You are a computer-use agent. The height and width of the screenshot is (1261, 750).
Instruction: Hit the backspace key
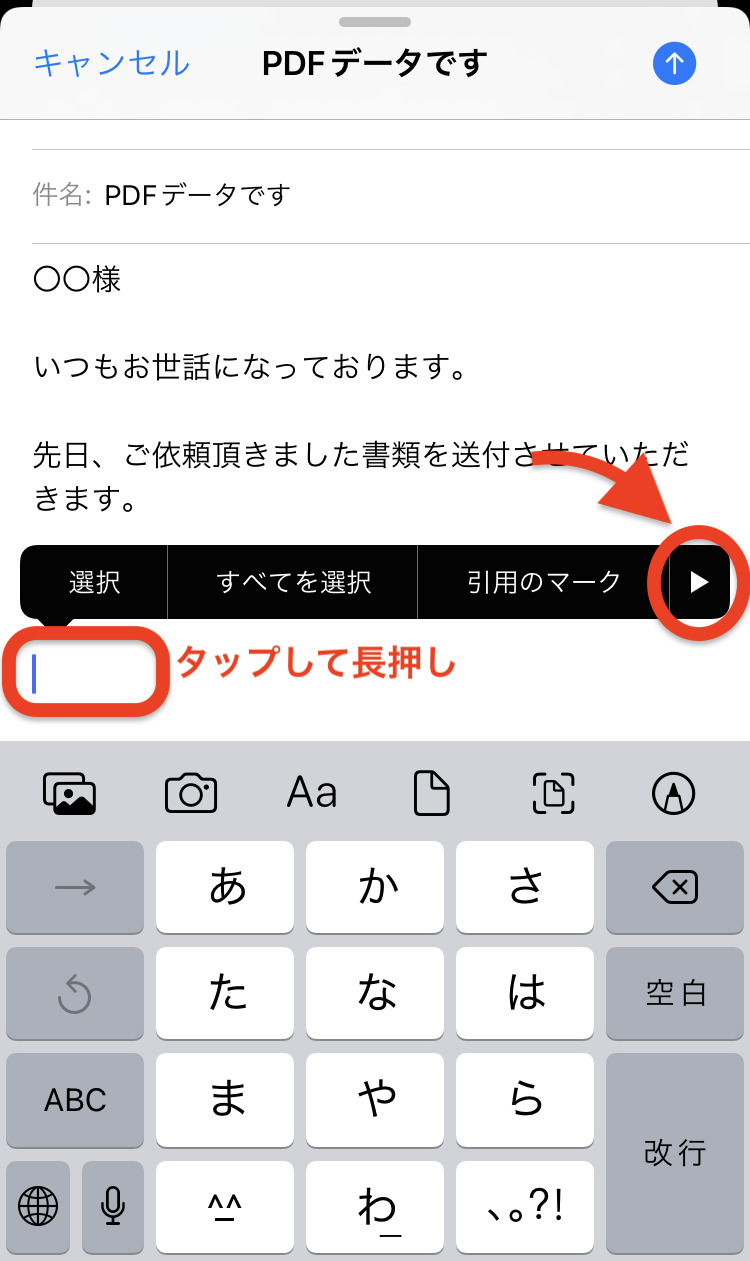pos(675,886)
